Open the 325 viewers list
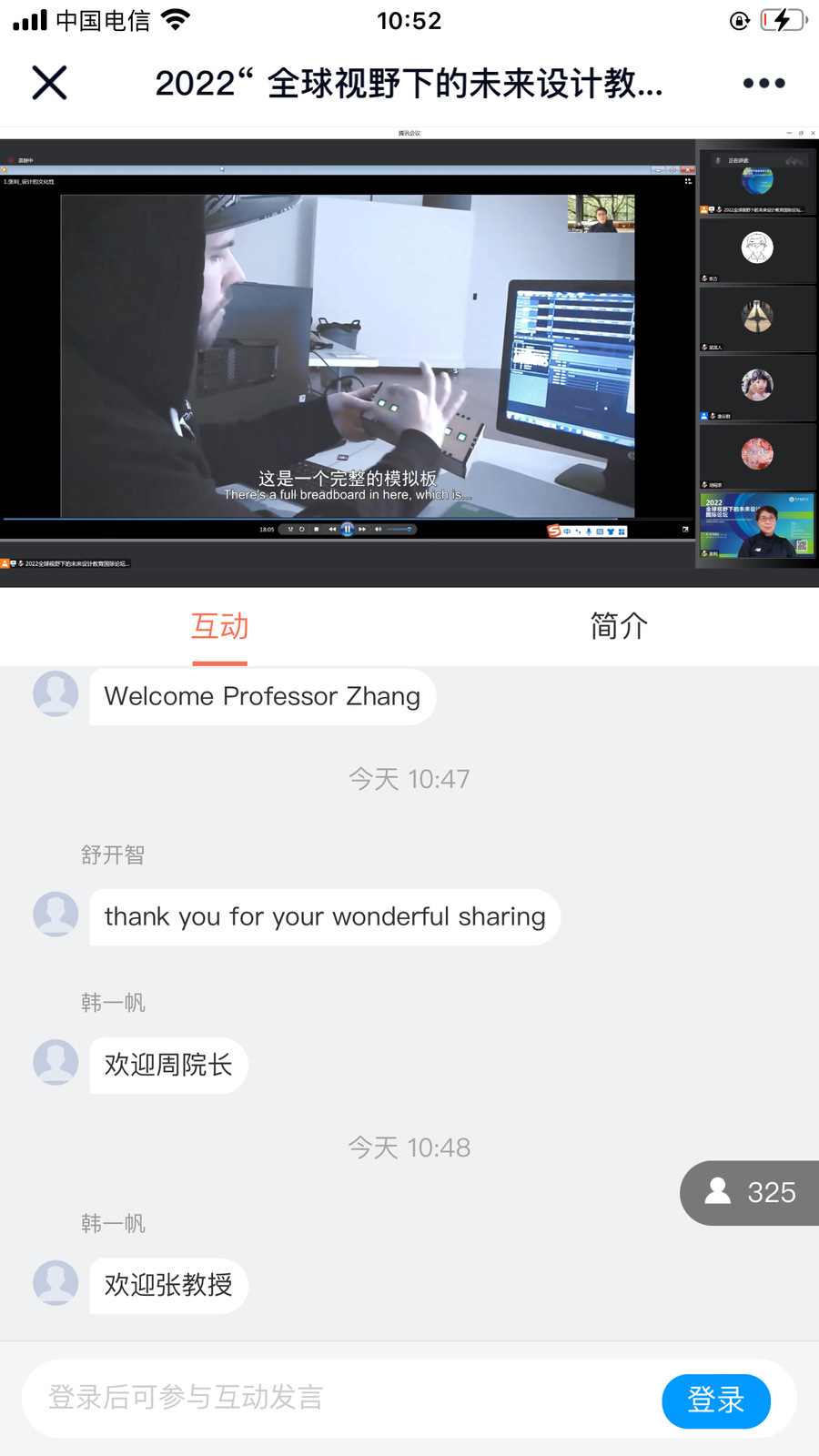Screen dimensions: 819x1456 point(751,1192)
